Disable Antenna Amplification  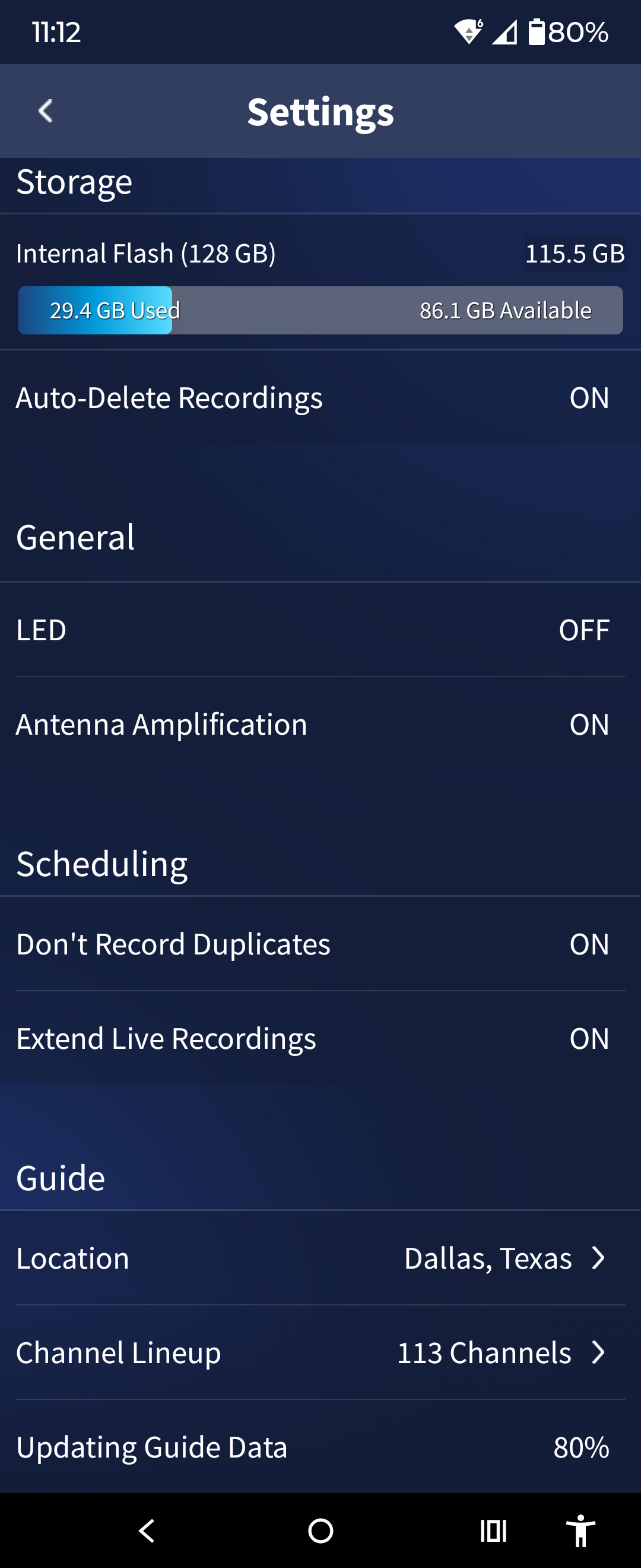click(x=588, y=725)
